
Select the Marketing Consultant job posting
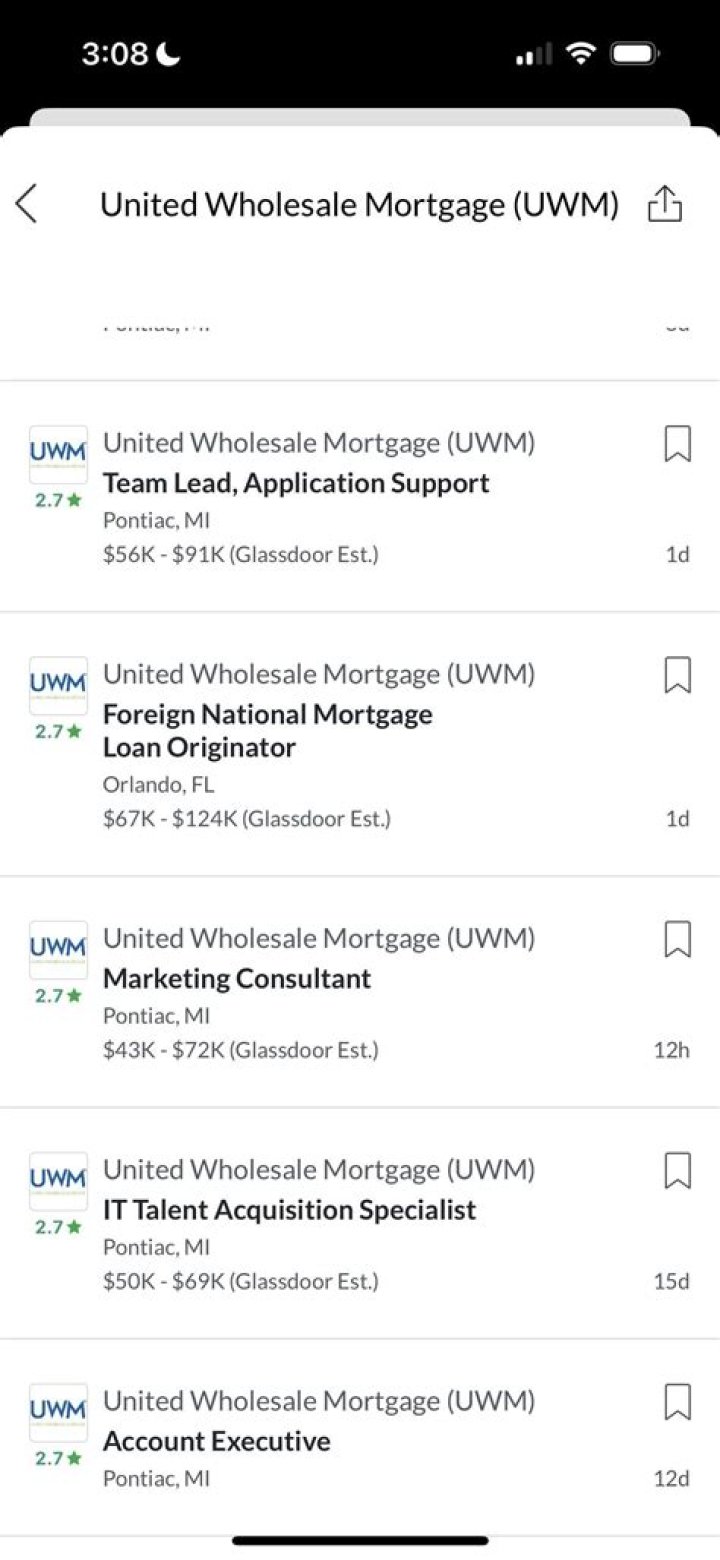(x=236, y=978)
